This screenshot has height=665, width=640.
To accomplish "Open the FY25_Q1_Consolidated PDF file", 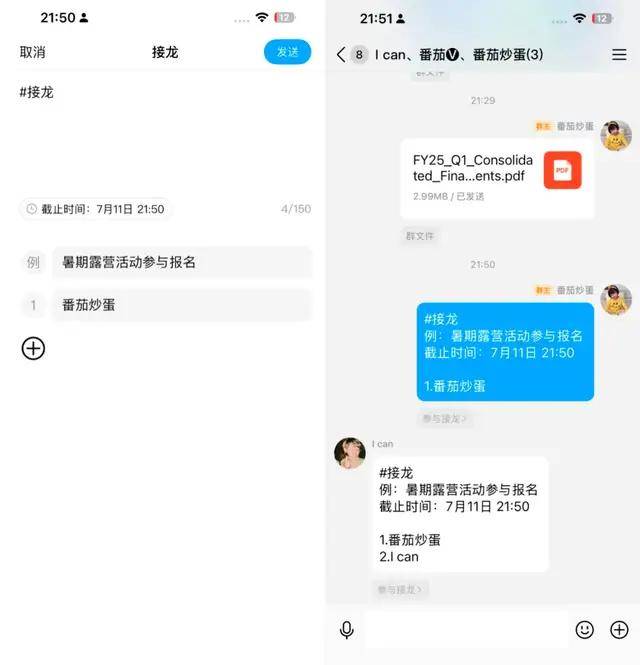I will 497,178.
